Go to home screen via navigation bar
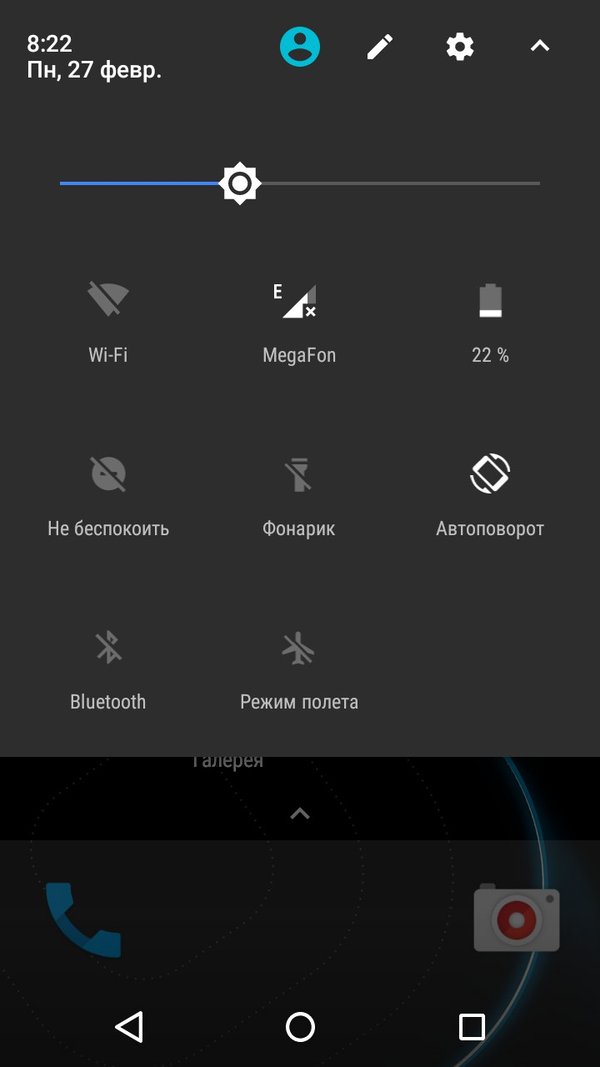This screenshot has height=1067, width=600. coord(300,1026)
